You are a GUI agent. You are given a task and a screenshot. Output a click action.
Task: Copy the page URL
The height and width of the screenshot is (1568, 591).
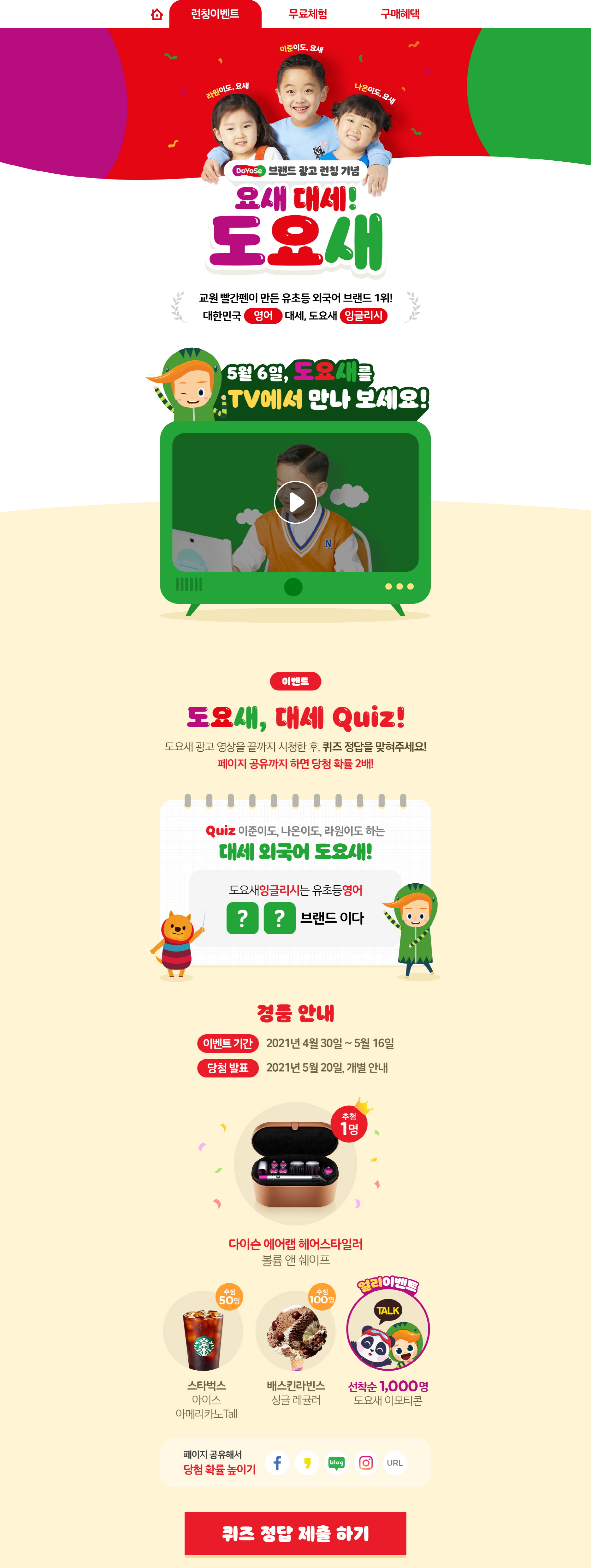(395, 1462)
